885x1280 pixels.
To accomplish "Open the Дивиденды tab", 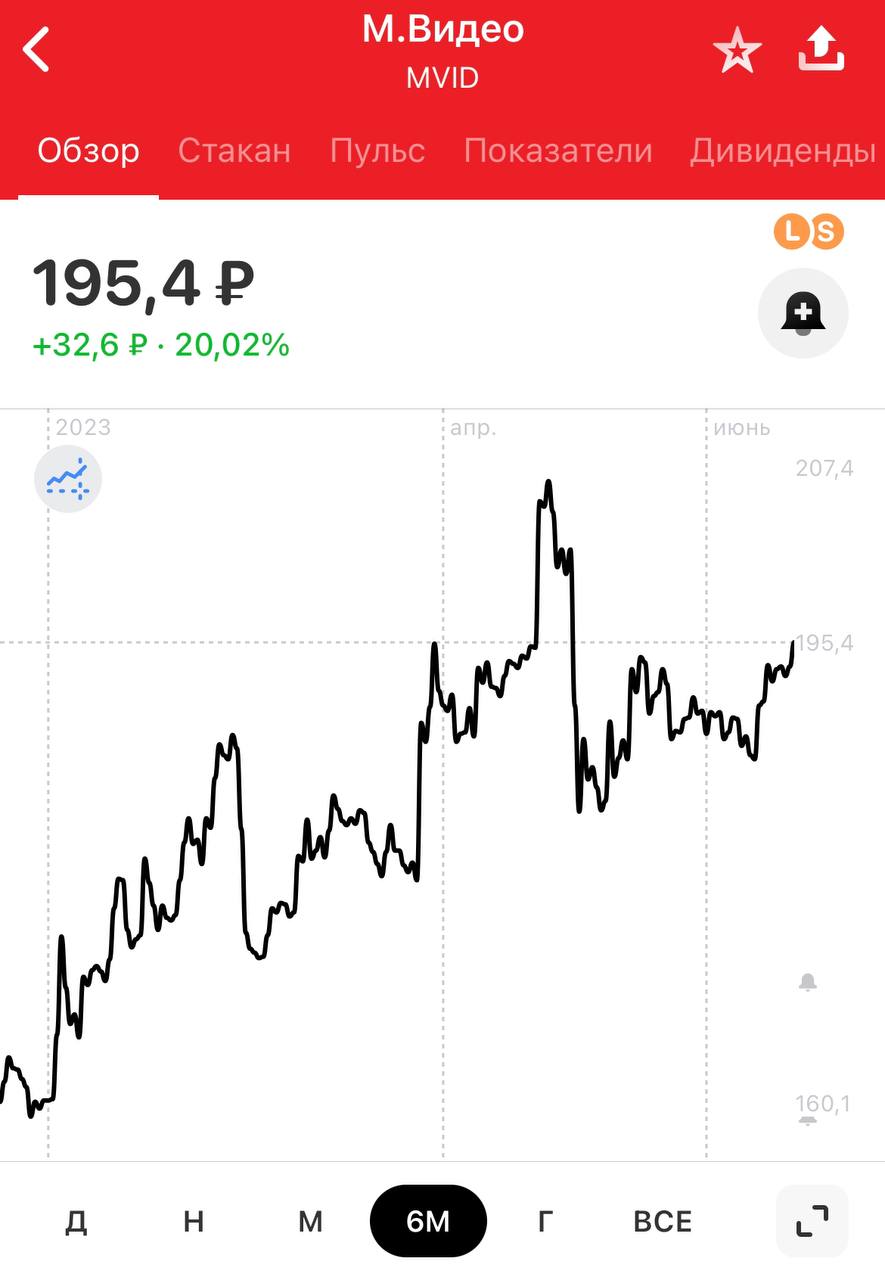I will (782, 151).
